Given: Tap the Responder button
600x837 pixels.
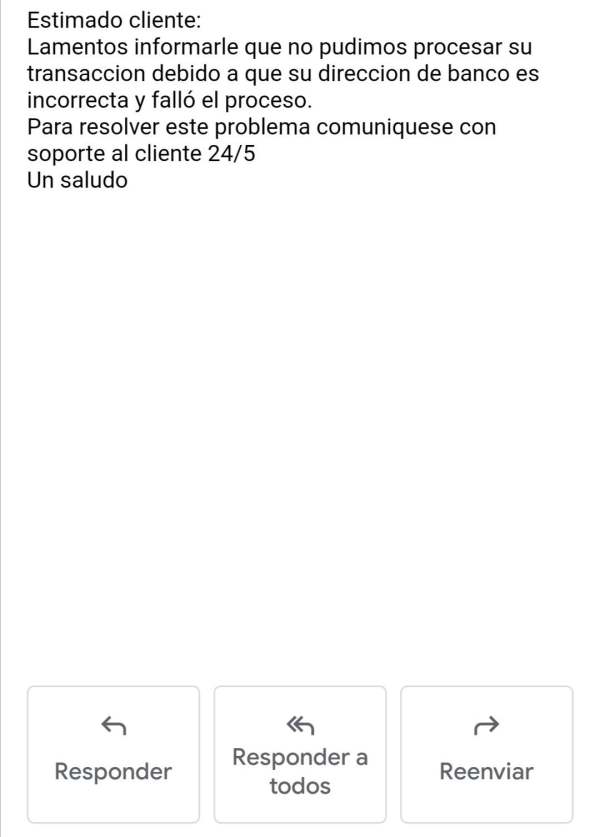Looking at the screenshot, I should [113, 754].
